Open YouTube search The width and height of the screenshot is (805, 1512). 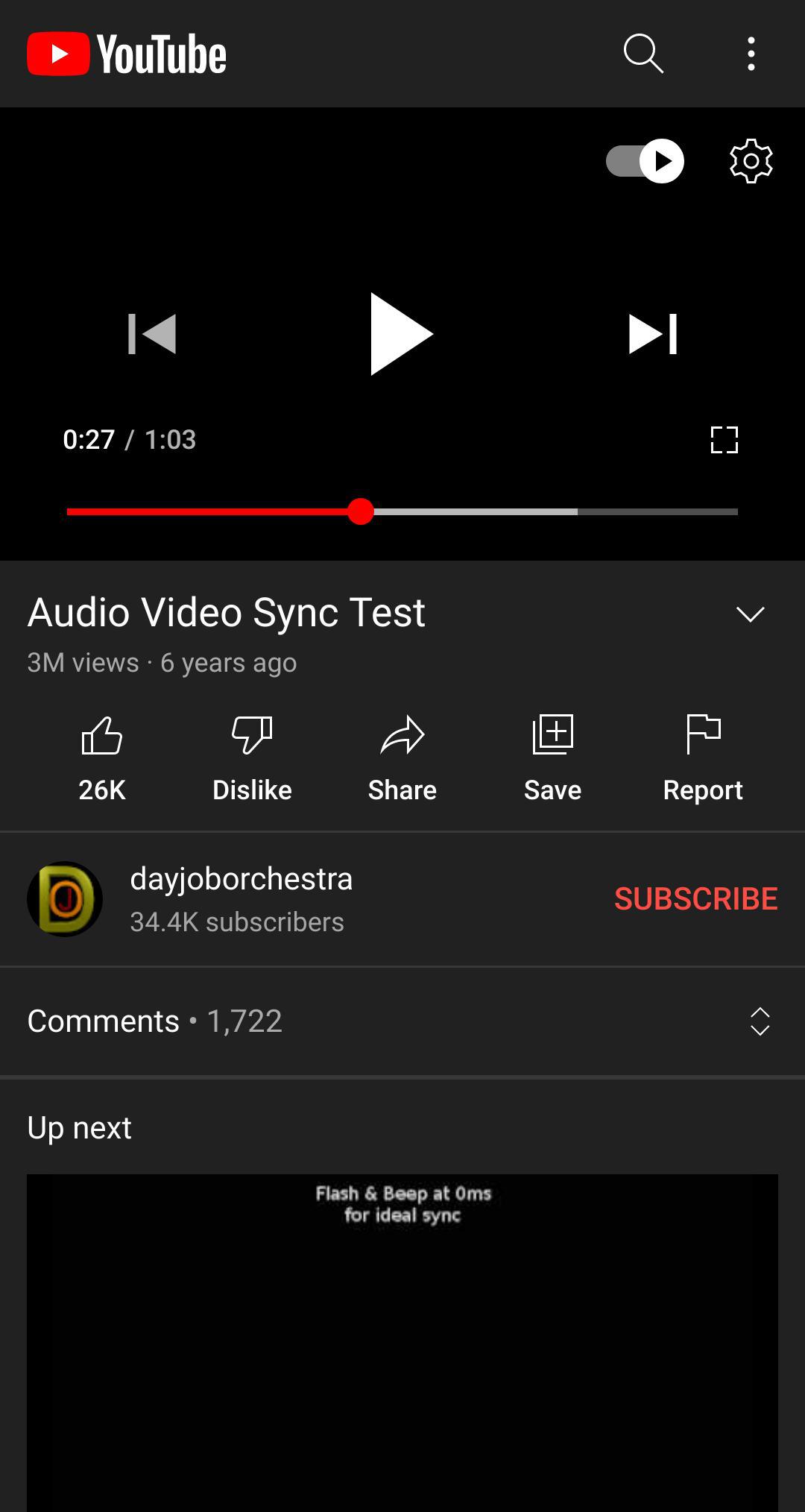[x=643, y=54]
